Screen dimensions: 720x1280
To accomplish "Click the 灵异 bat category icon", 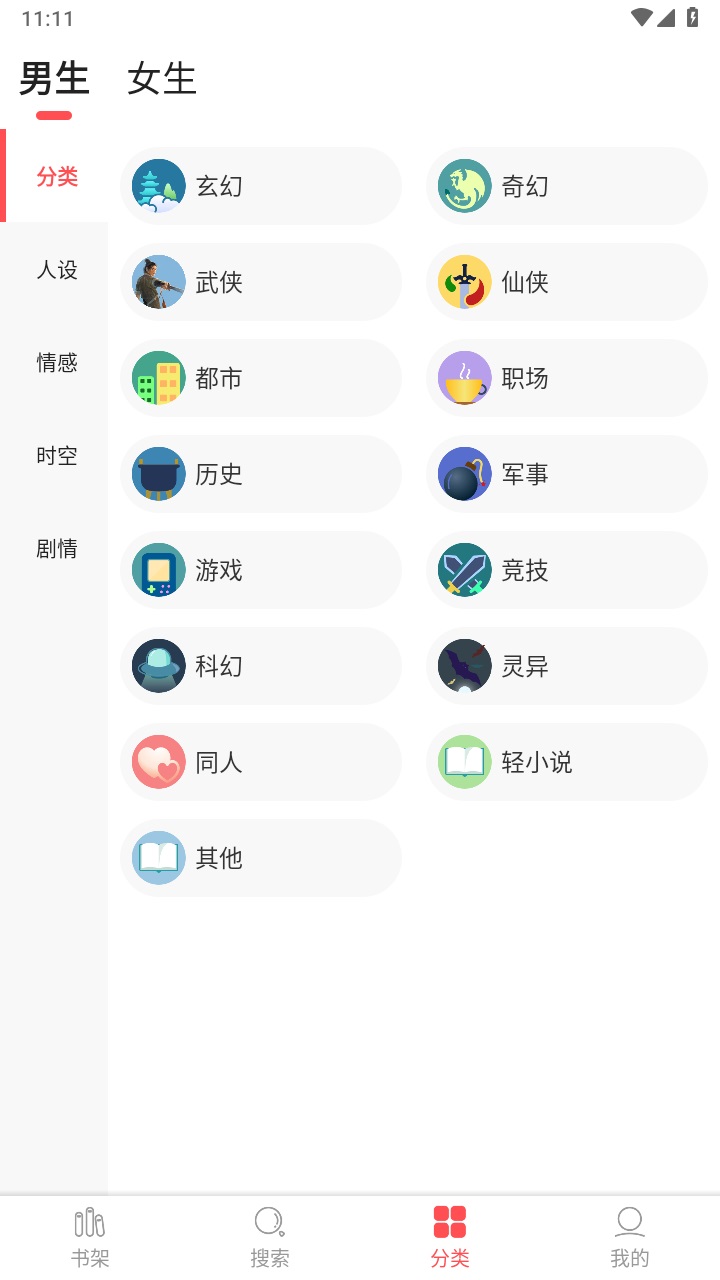I will [x=463, y=666].
